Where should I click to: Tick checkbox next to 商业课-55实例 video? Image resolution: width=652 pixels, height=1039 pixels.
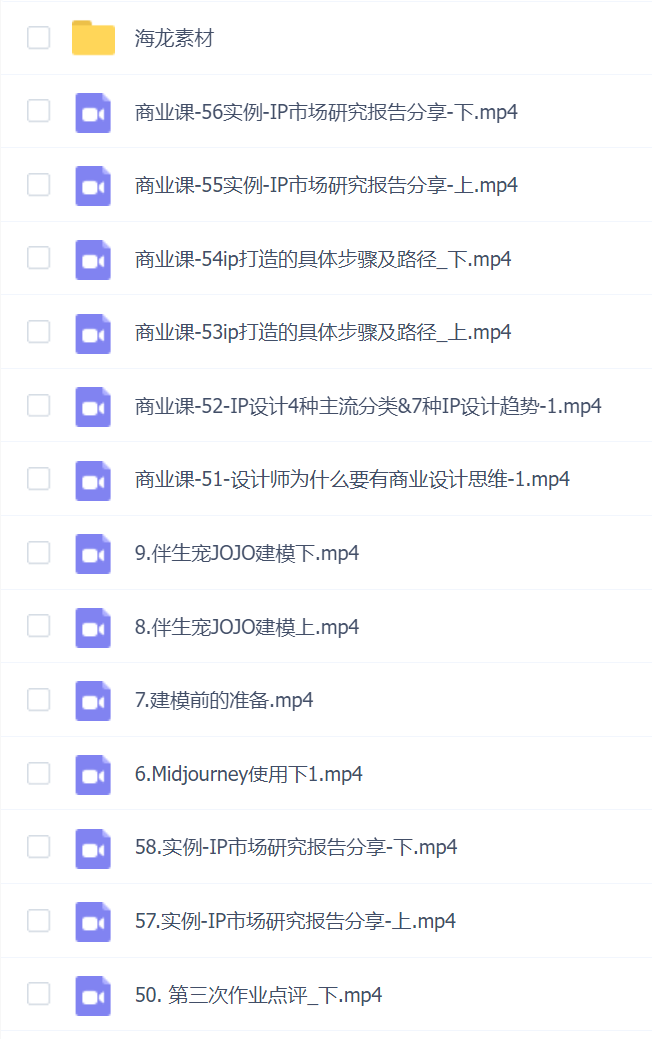38,185
